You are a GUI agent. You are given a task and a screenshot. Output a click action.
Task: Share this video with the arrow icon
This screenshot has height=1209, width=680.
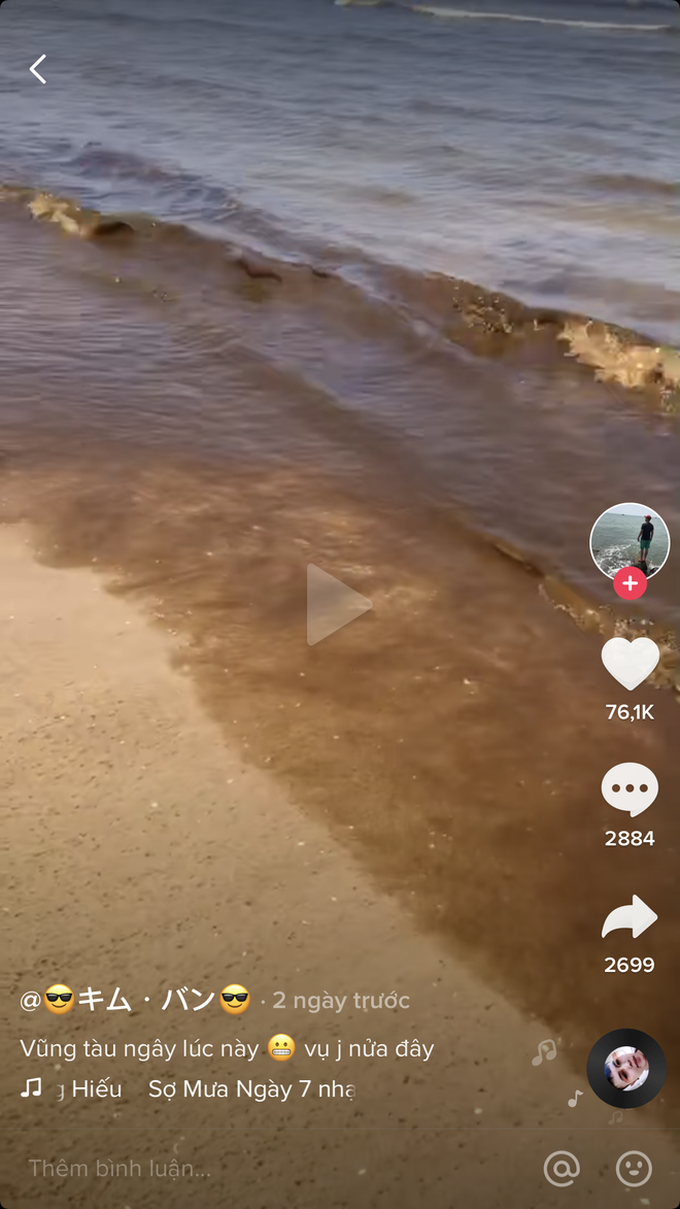[x=629, y=918]
